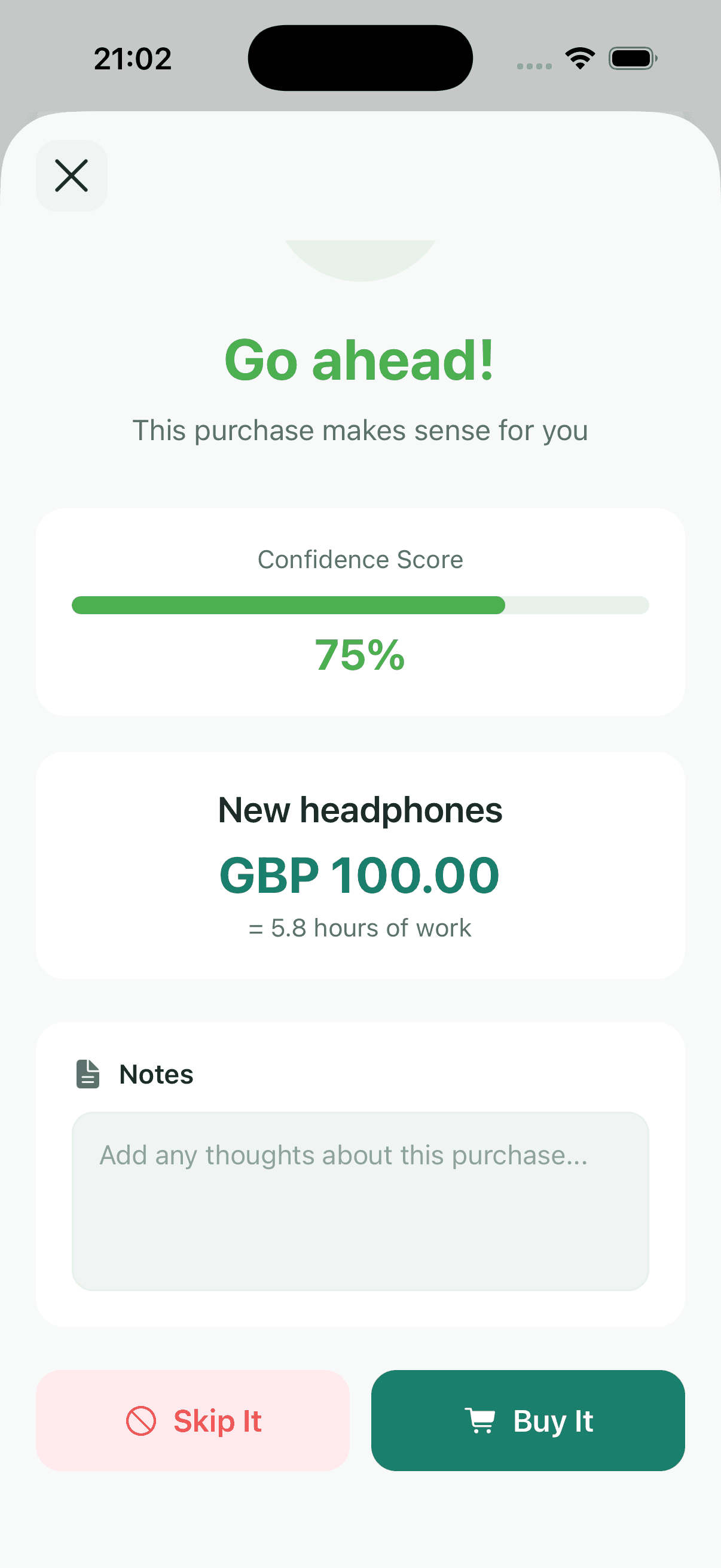This screenshot has width=721, height=1568.
Task: Click the prohibition icon on Skip It
Action: point(140,1421)
